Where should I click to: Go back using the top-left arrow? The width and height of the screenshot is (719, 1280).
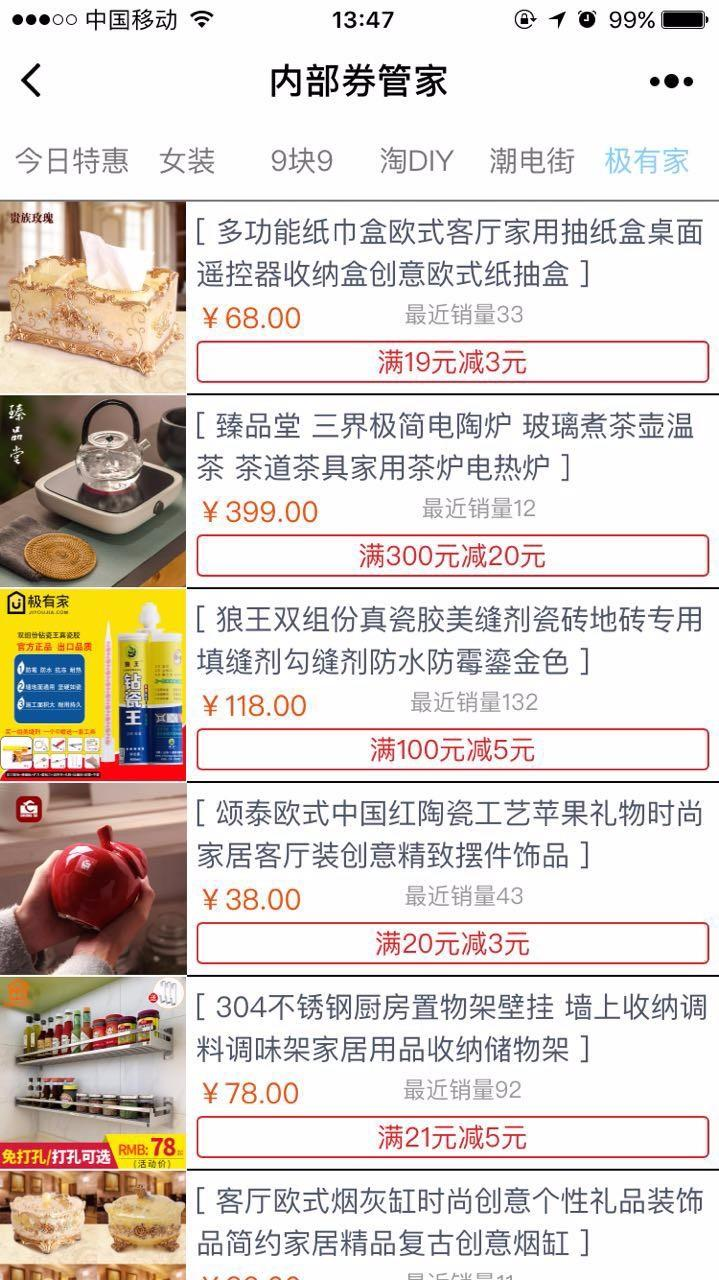[32, 81]
